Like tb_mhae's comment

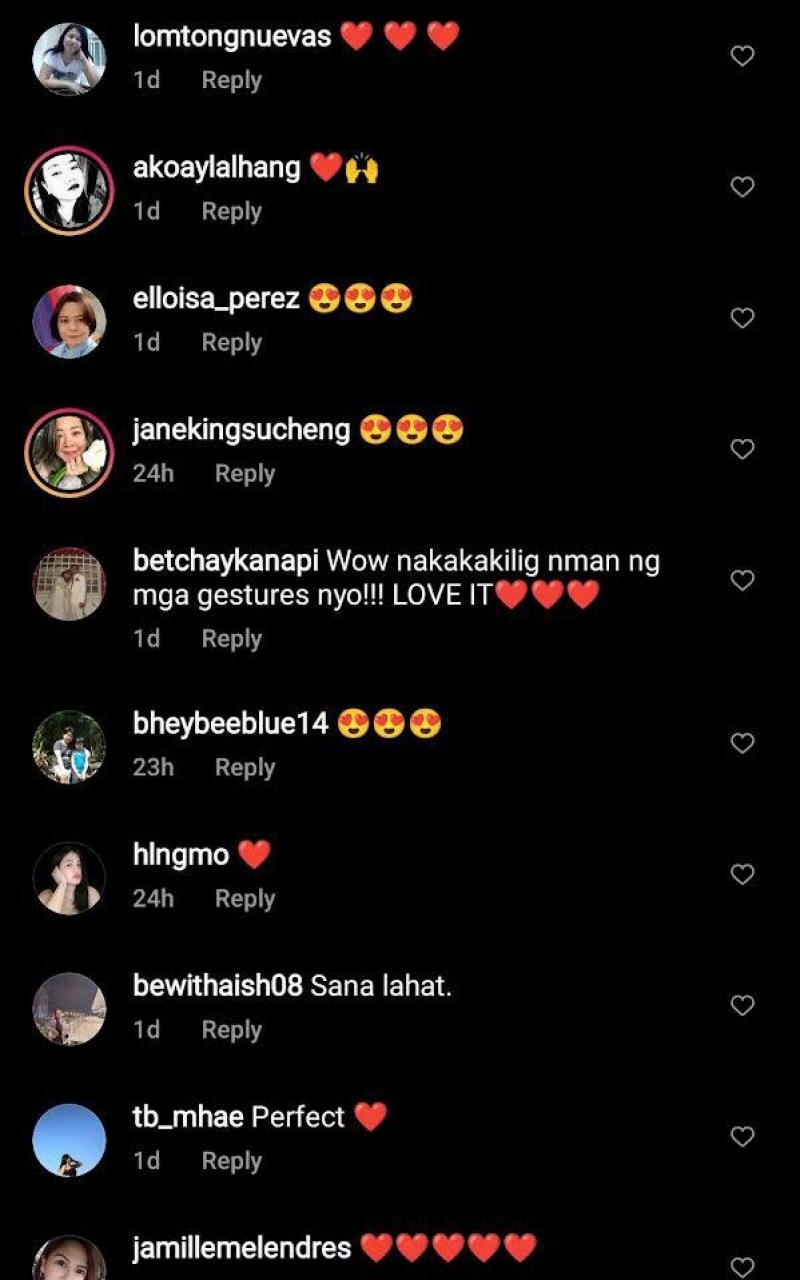coord(742,1136)
